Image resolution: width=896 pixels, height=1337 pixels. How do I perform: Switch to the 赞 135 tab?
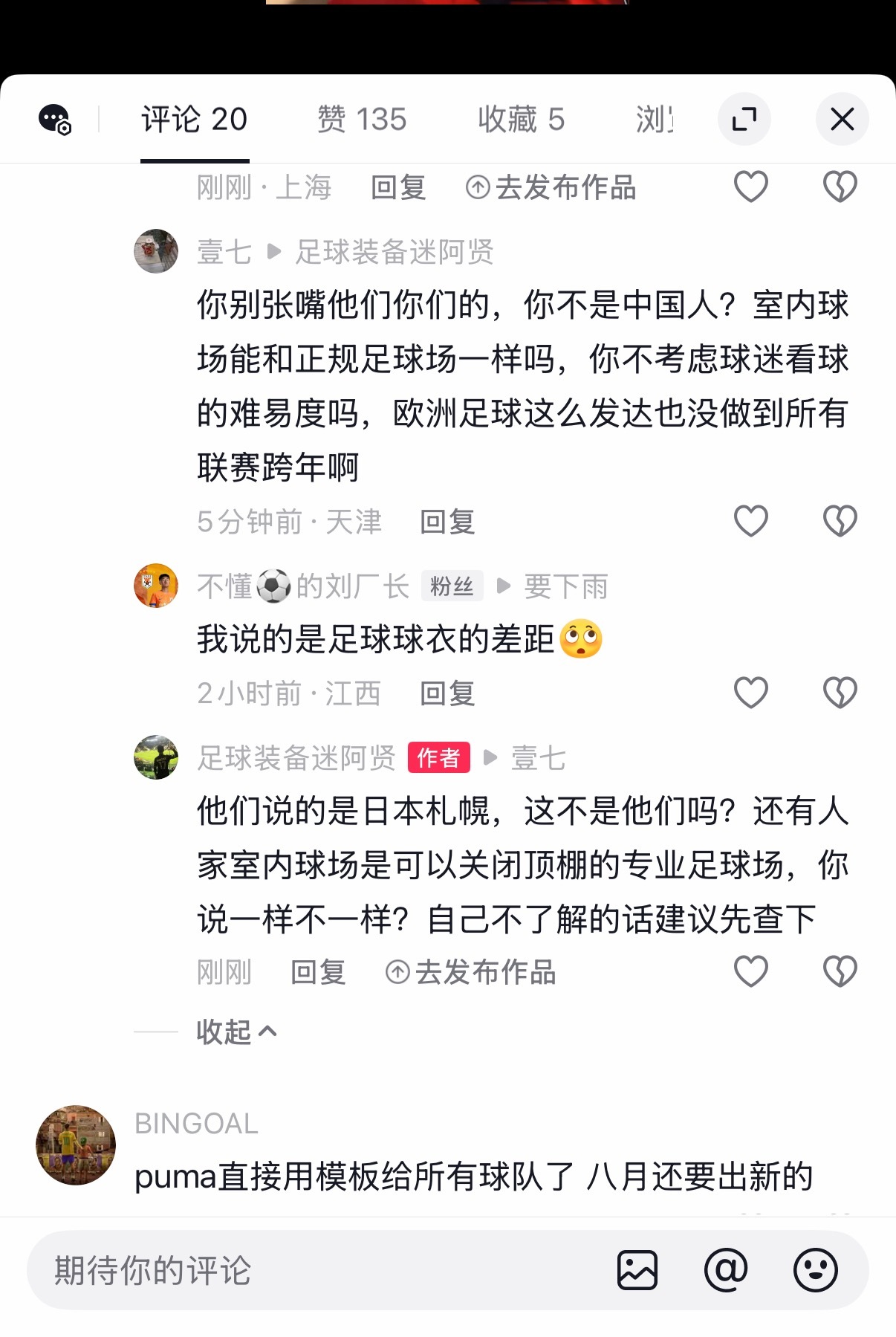[x=362, y=119]
